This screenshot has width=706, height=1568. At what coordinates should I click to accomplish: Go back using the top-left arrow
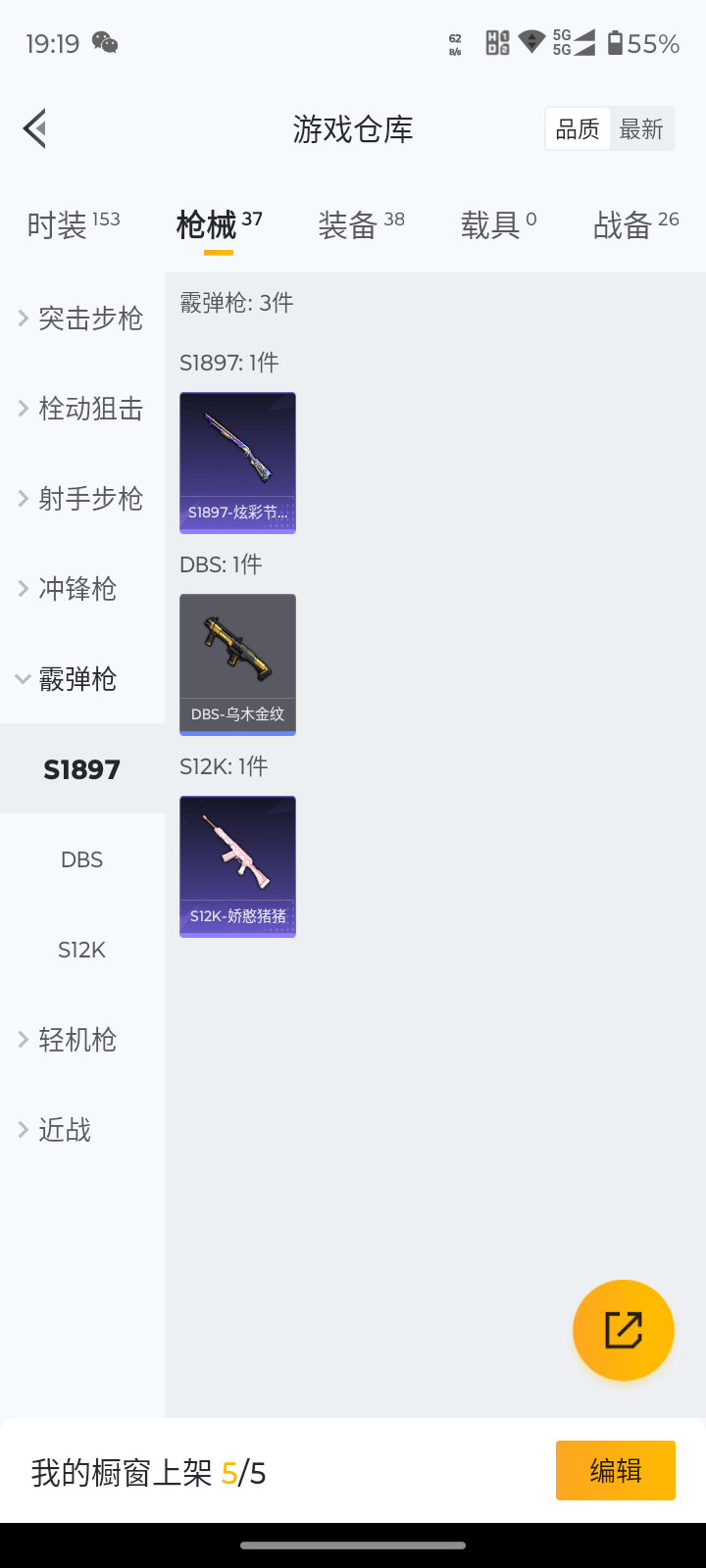35,128
